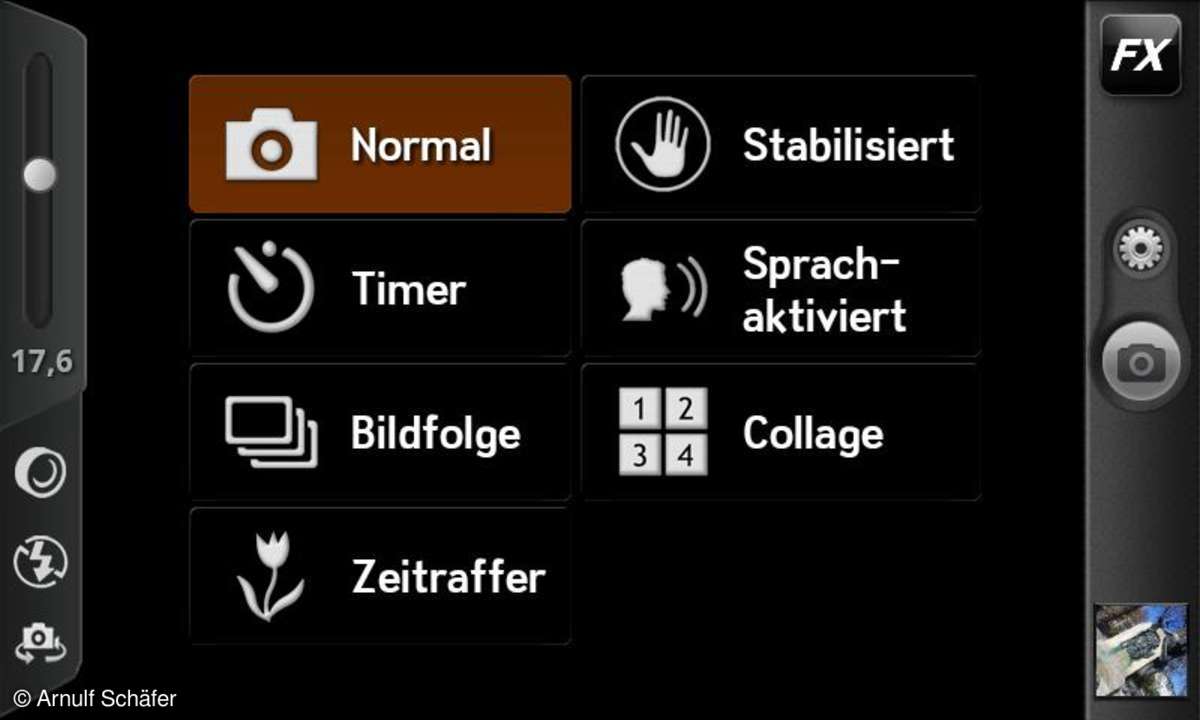Tap the camera shutter button

coord(1140,363)
